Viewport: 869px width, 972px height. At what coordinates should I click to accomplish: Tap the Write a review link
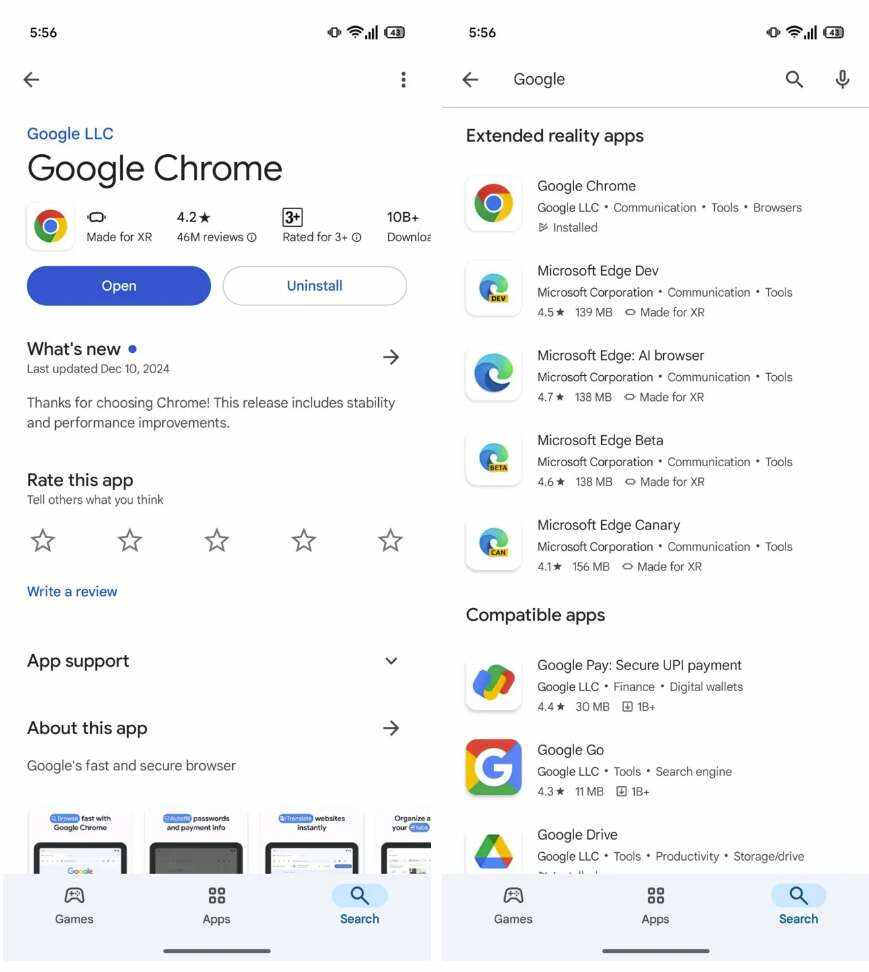pos(72,592)
